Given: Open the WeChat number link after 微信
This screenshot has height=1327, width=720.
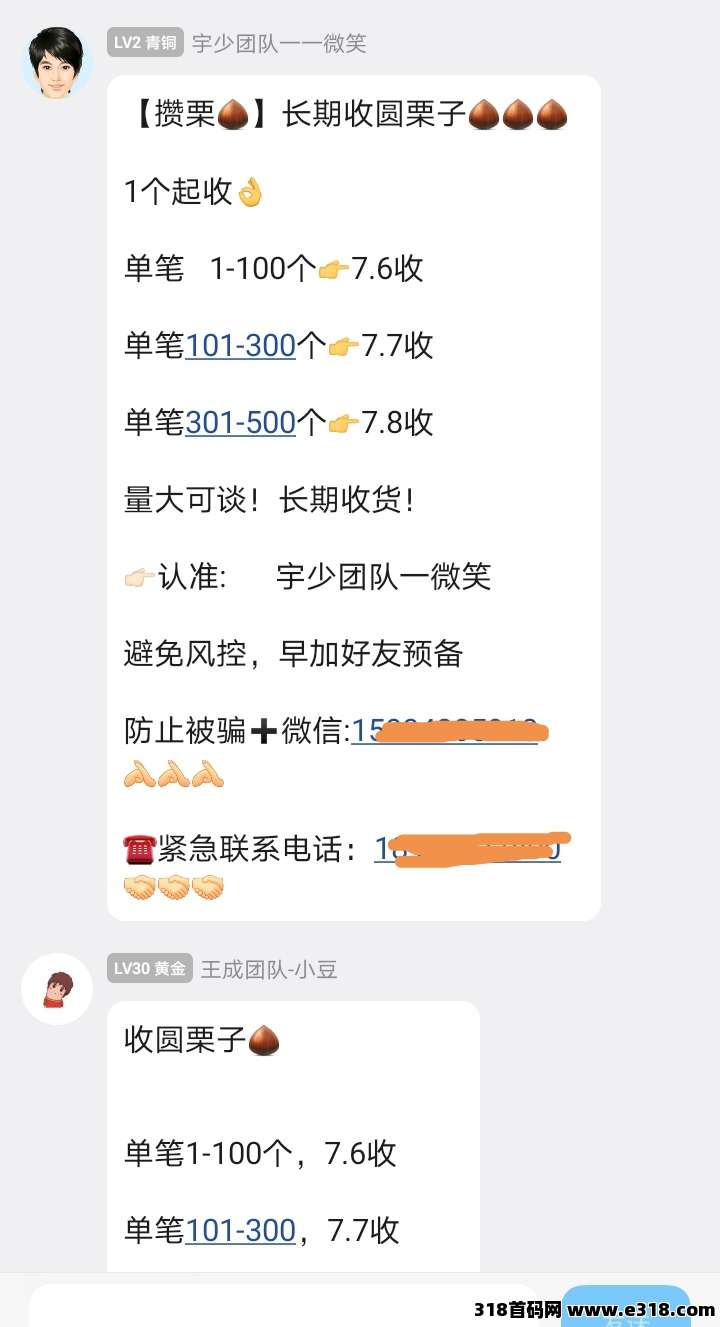Looking at the screenshot, I should click(445, 731).
